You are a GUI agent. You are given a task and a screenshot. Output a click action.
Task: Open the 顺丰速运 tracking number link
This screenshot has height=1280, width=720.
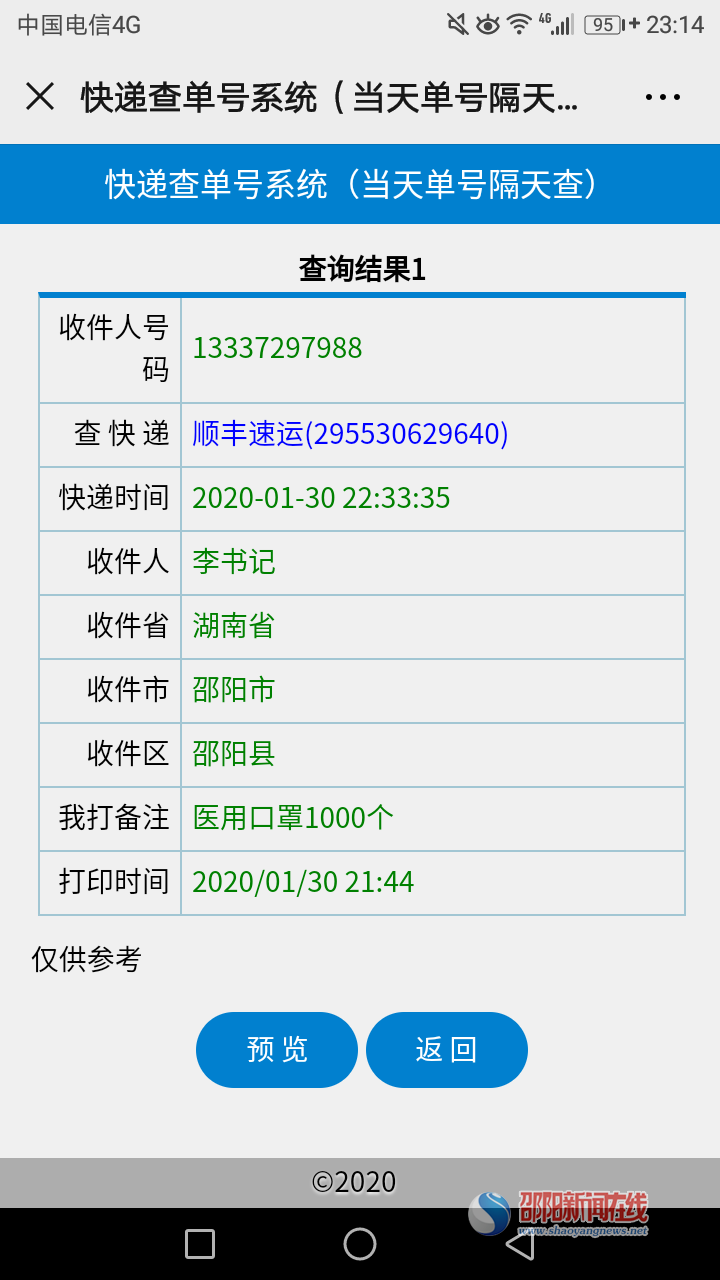(350, 434)
